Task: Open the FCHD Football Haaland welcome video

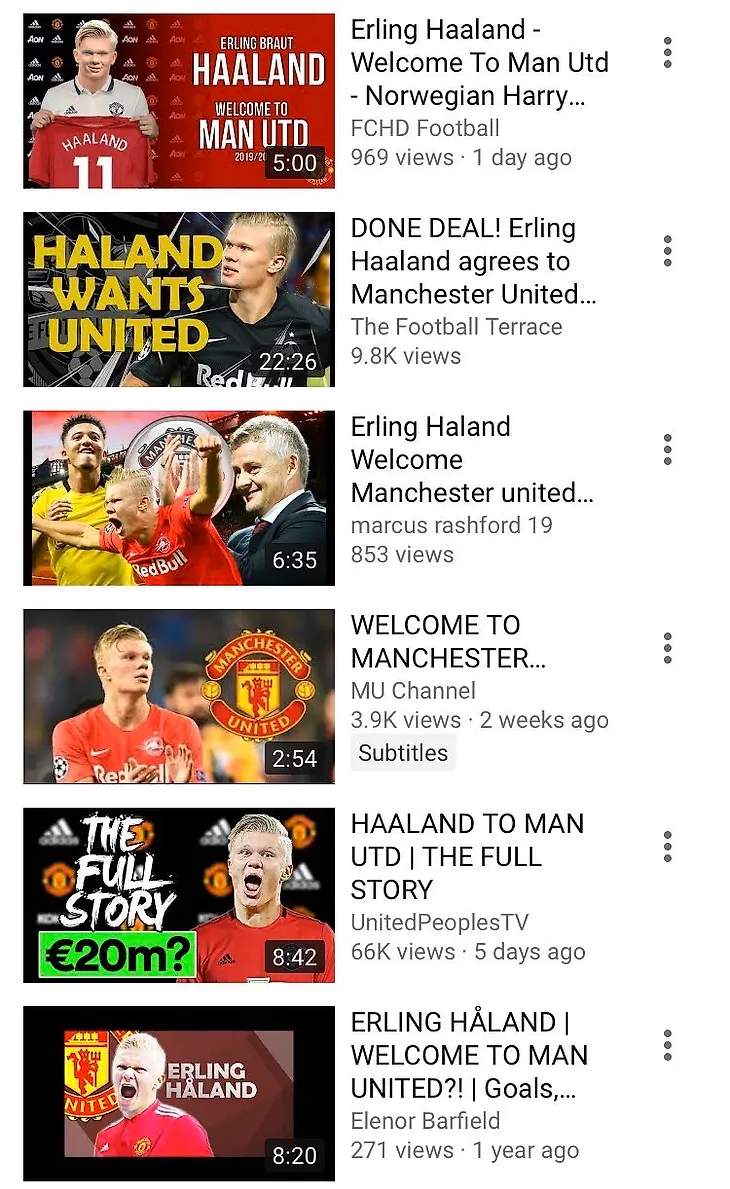Action: [179, 101]
